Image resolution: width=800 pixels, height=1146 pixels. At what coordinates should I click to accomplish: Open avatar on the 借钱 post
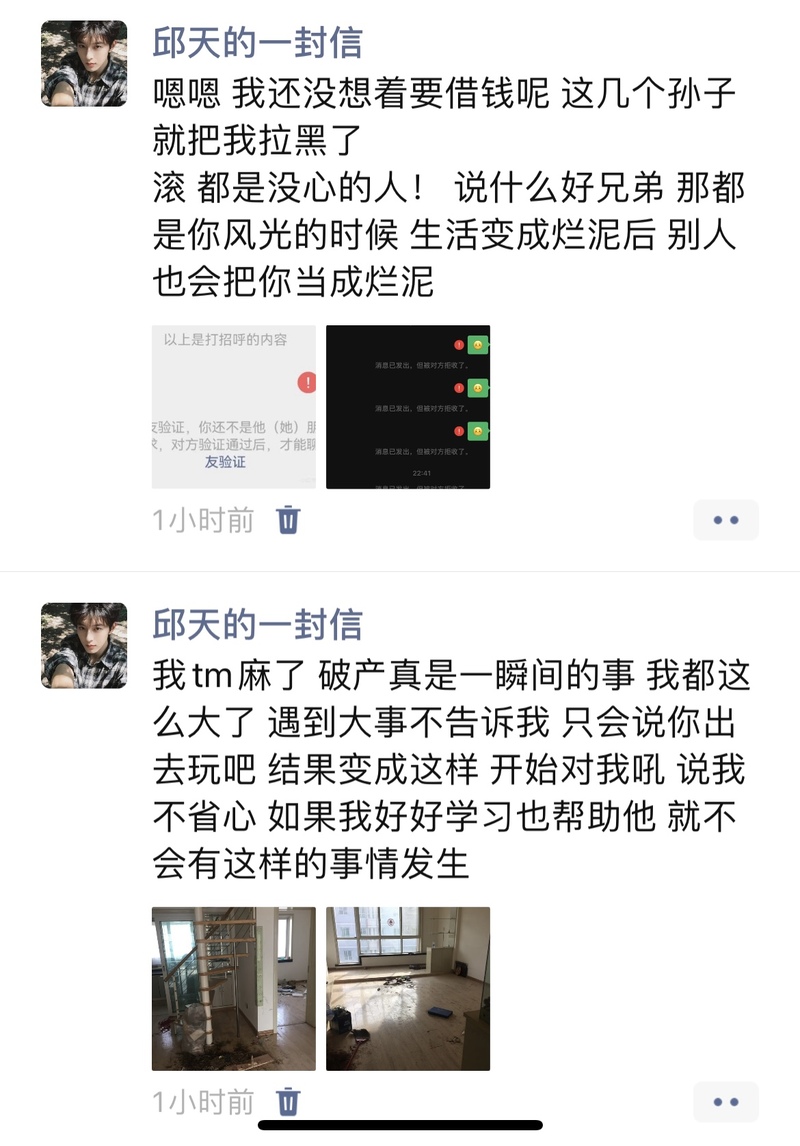[x=84, y=63]
